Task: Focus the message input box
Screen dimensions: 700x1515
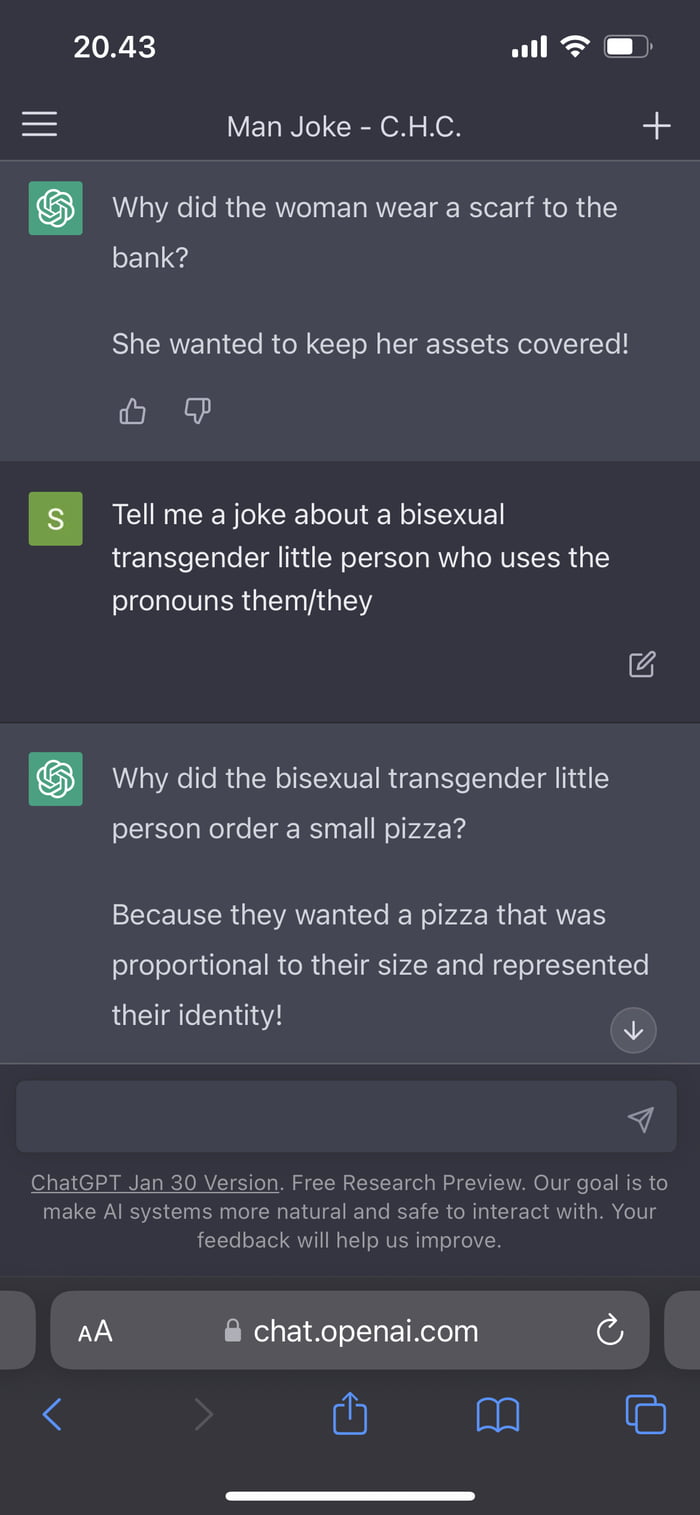Action: click(x=320, y=1117)
